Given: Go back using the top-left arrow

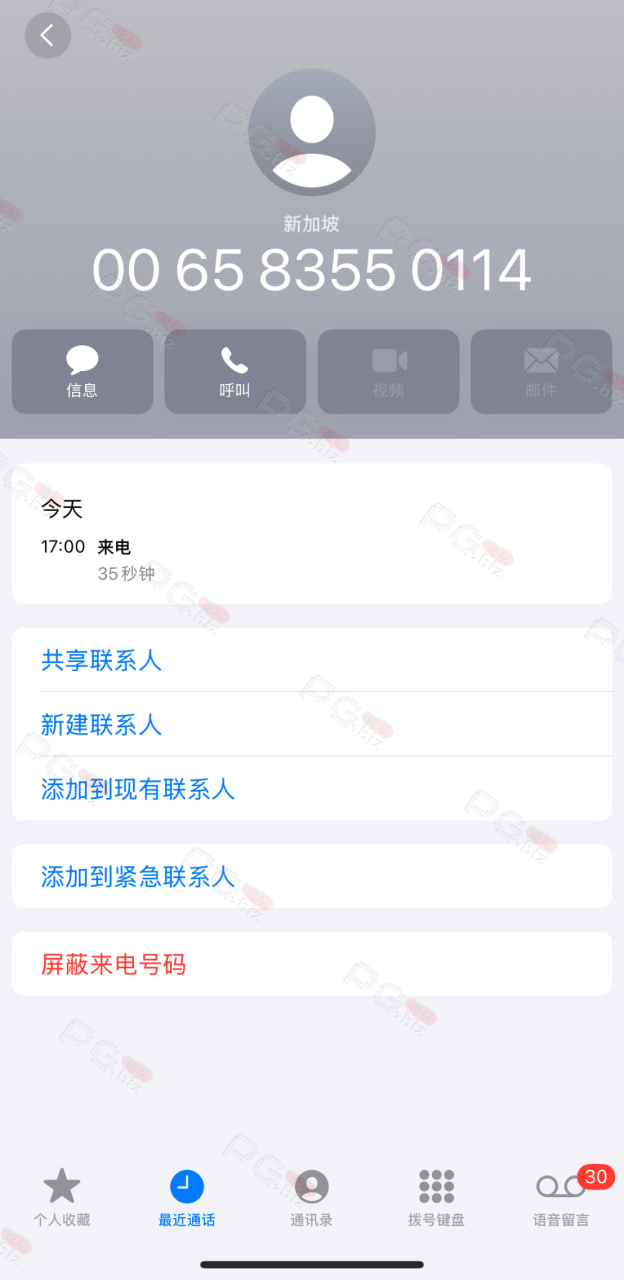Looking at the screenshot, I should (47, 36).
